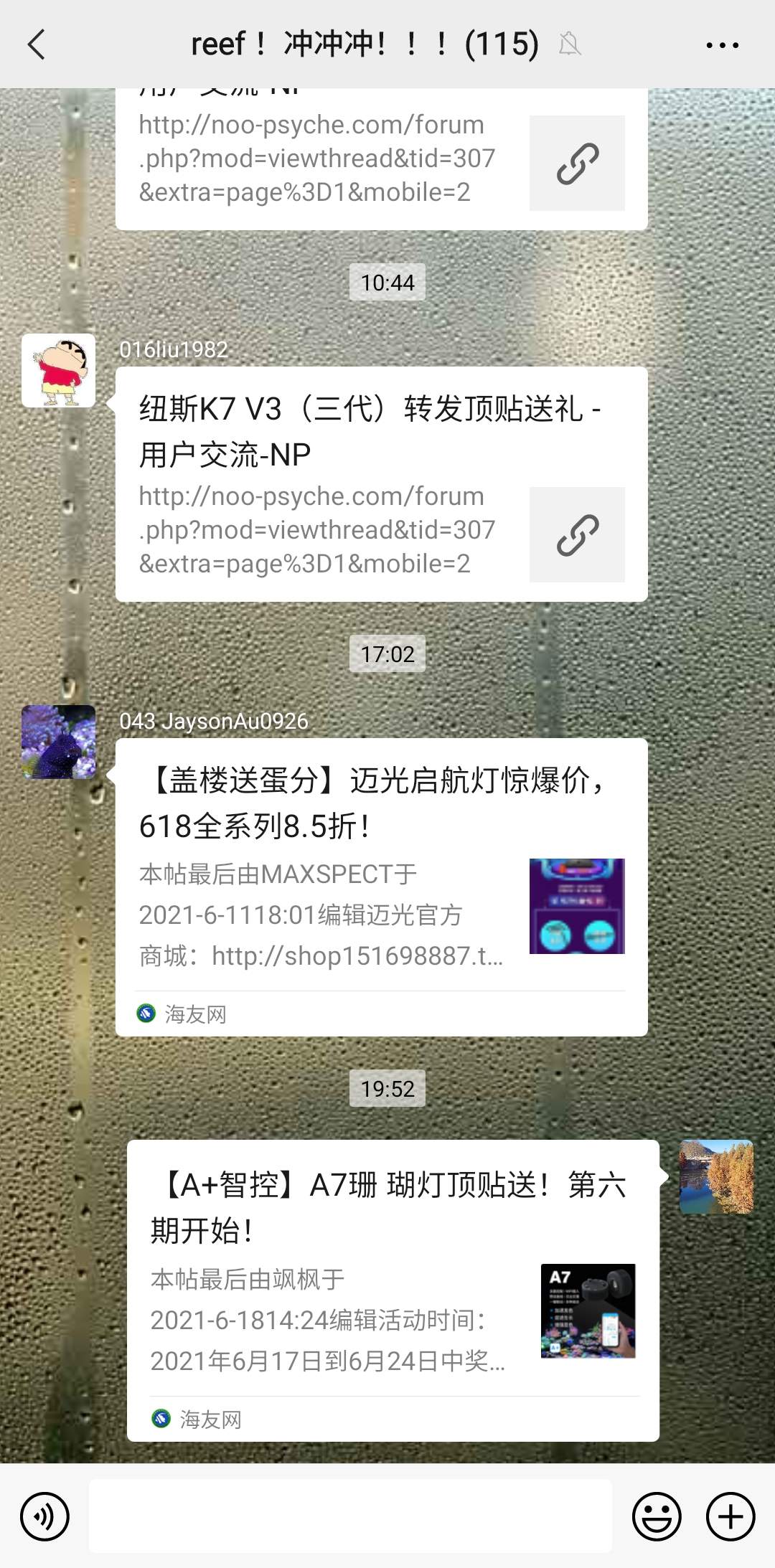
Task: Open the group chat overflow menu
Action: [x=722, y=44]
